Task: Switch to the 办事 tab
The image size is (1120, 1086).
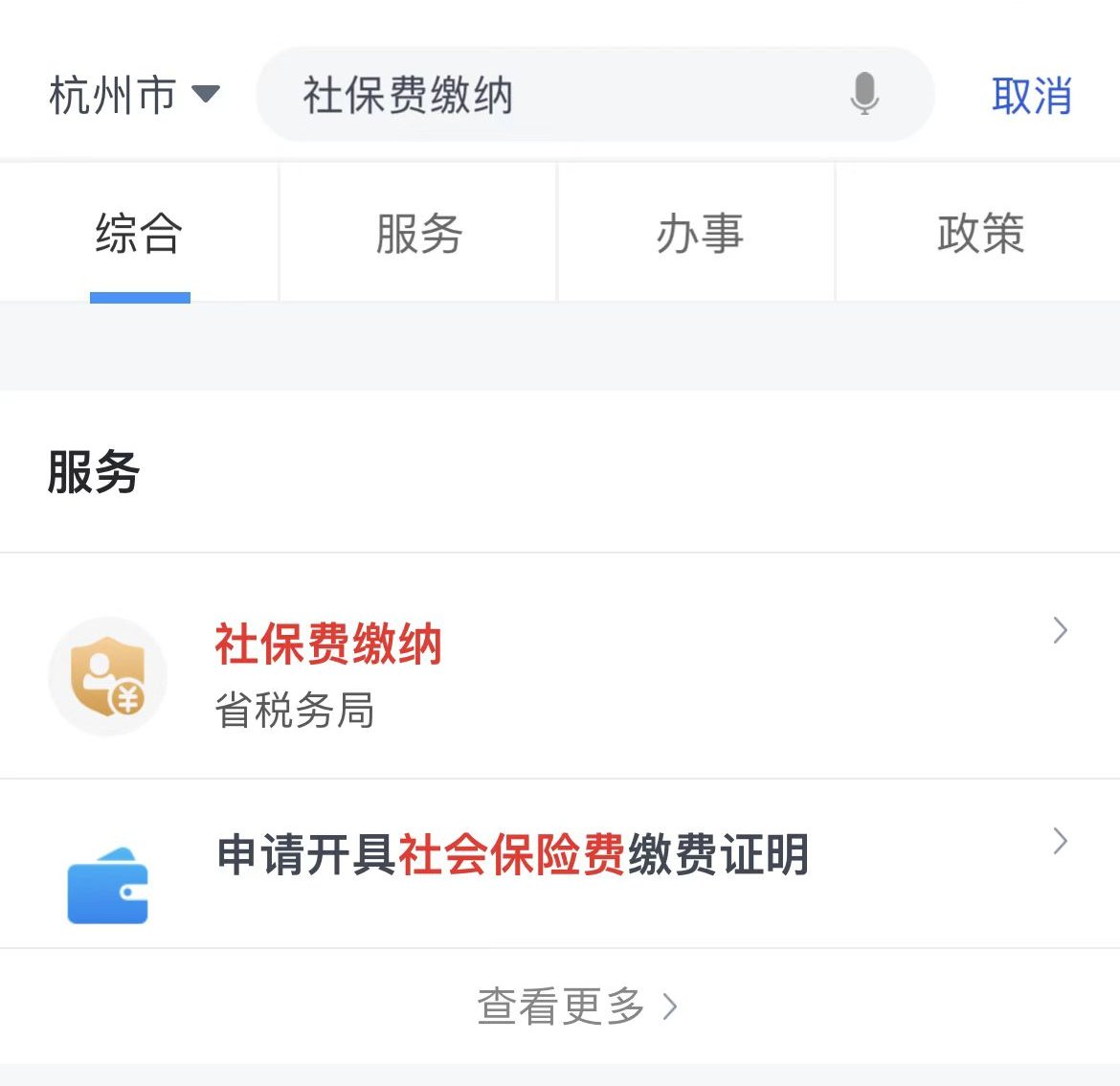Action: 699,234
